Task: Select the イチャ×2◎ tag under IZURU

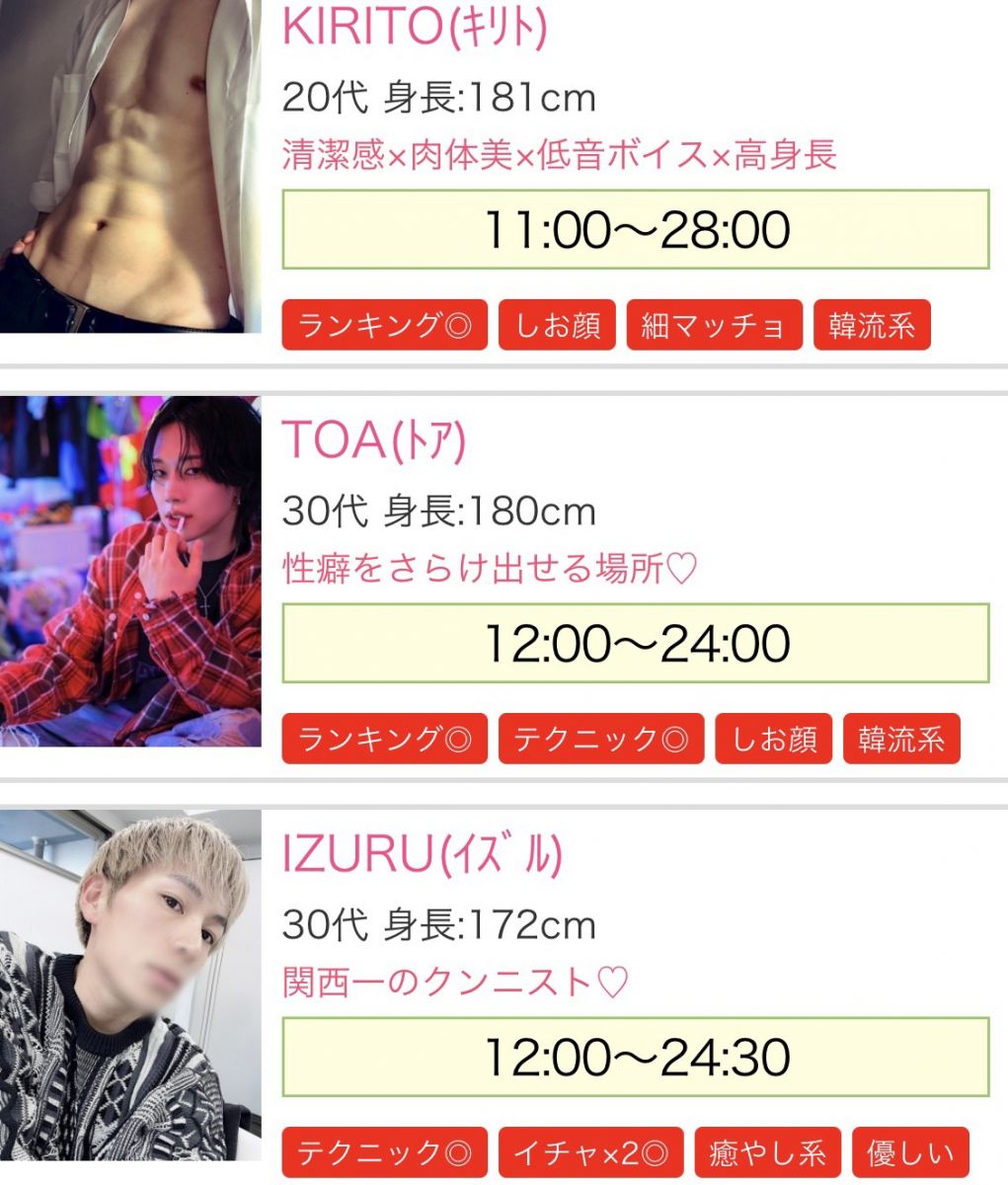Action: click(x=590, y=1152)
